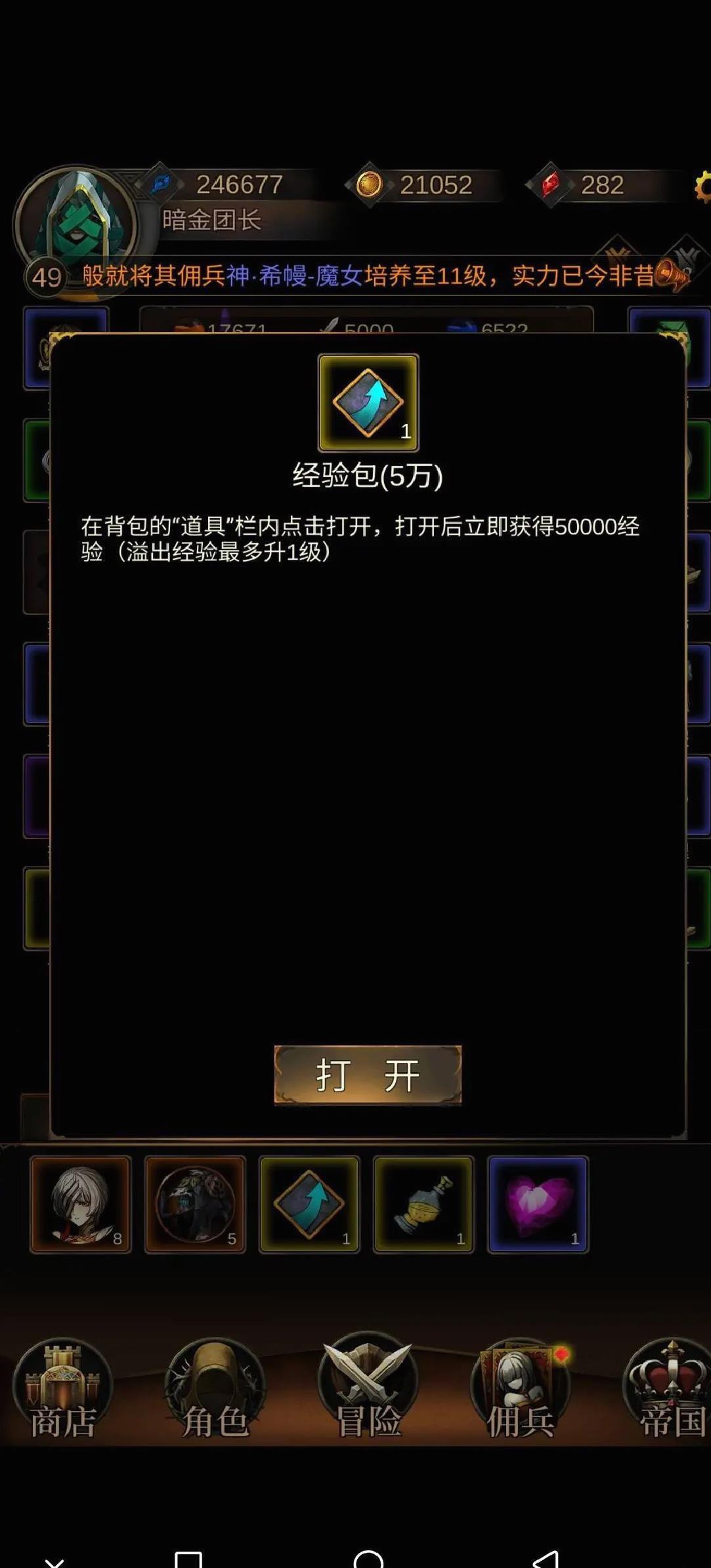Tap the 打开 button to open the experience pack

(x=368, y=1075)
